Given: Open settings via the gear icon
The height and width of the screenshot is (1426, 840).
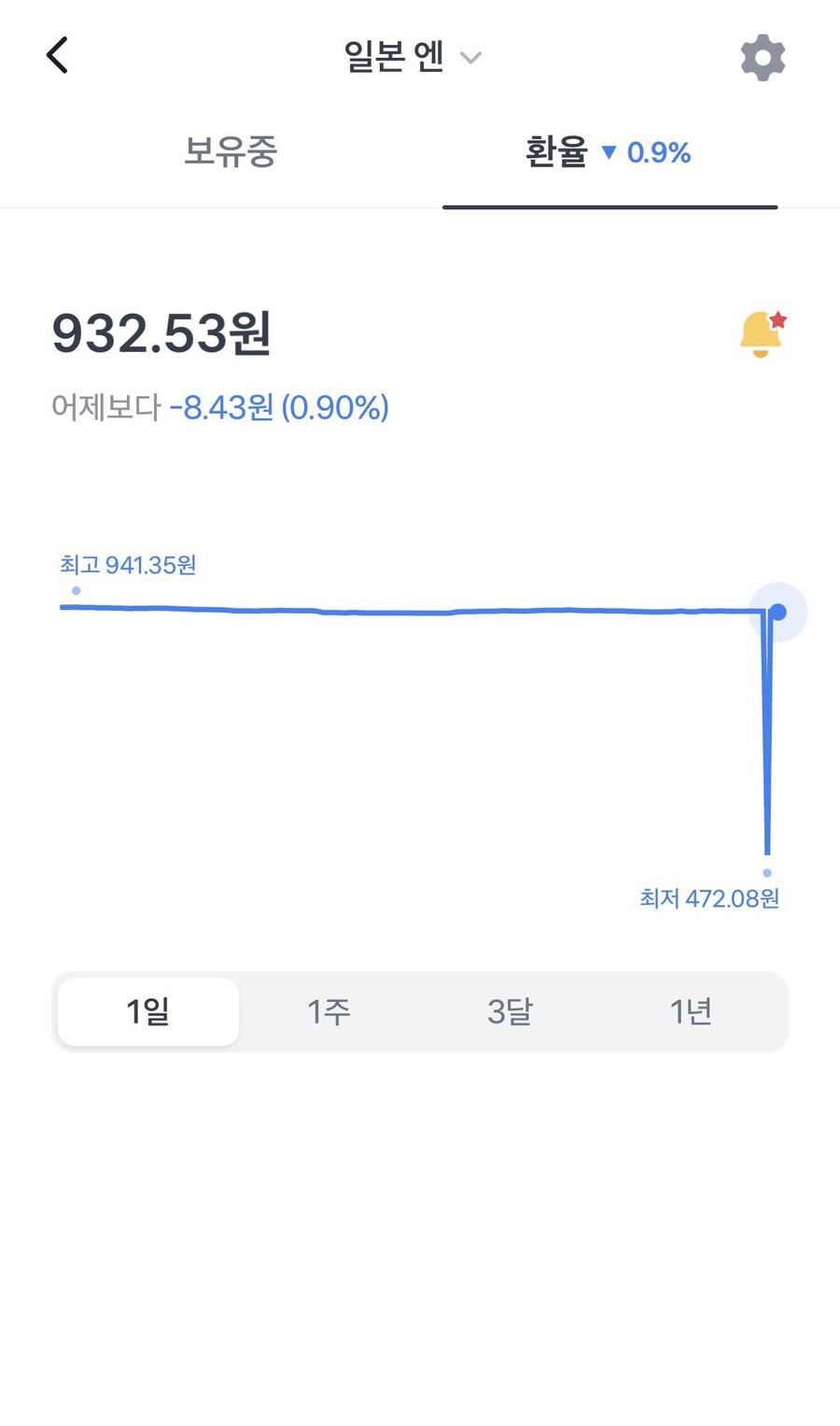Looking at the screenshot, I should tap(763, 58).
